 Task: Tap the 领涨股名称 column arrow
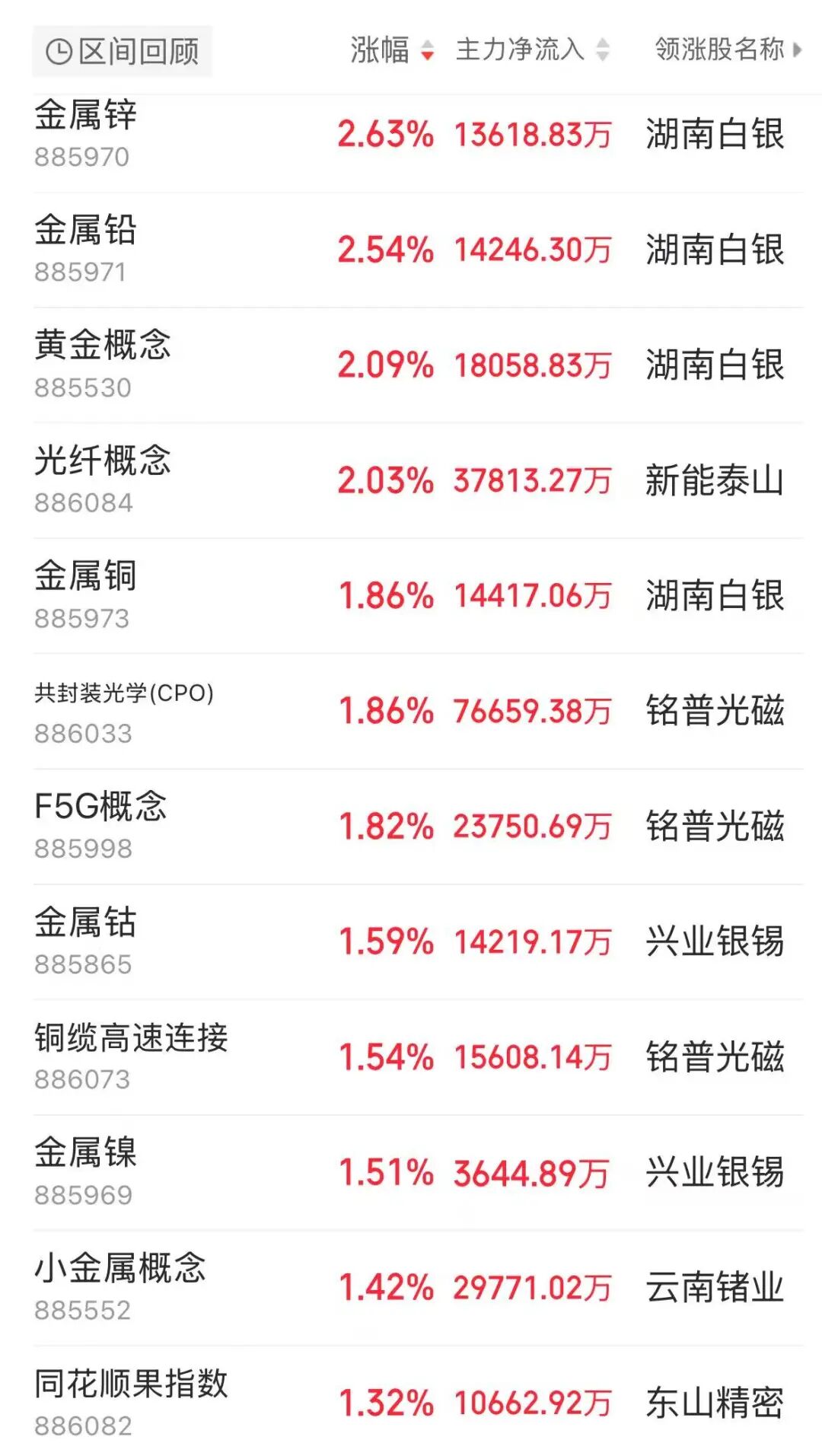point(796,50)
